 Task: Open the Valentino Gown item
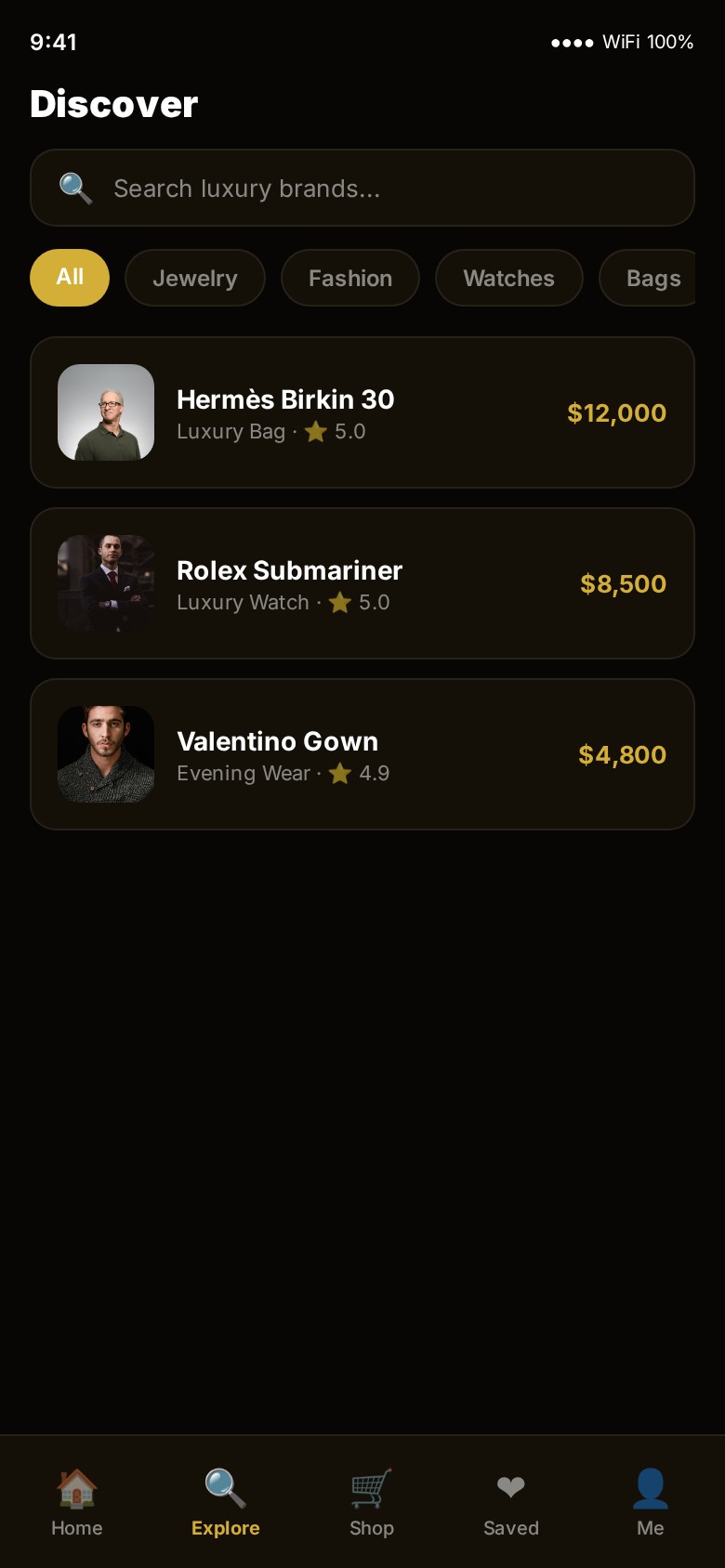[x=362, y=754]
